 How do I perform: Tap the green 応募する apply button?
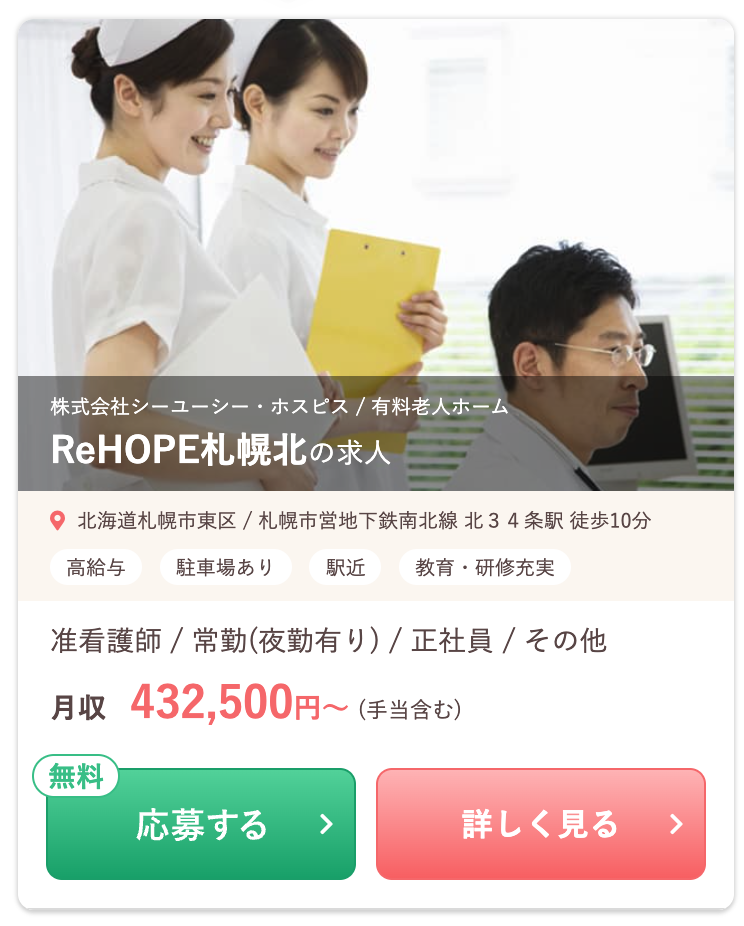tap(201, 824)
